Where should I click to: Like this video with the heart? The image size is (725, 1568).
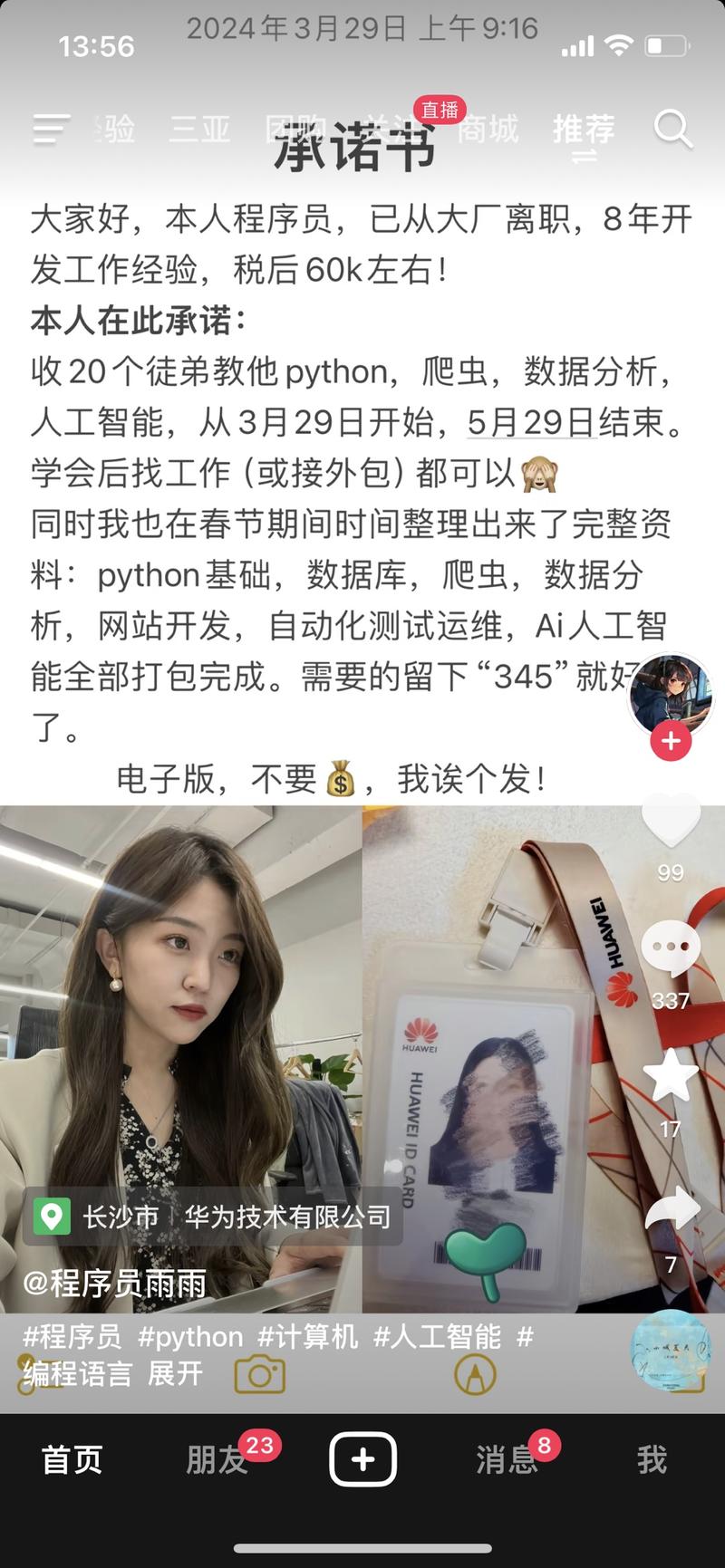[671, 818]
